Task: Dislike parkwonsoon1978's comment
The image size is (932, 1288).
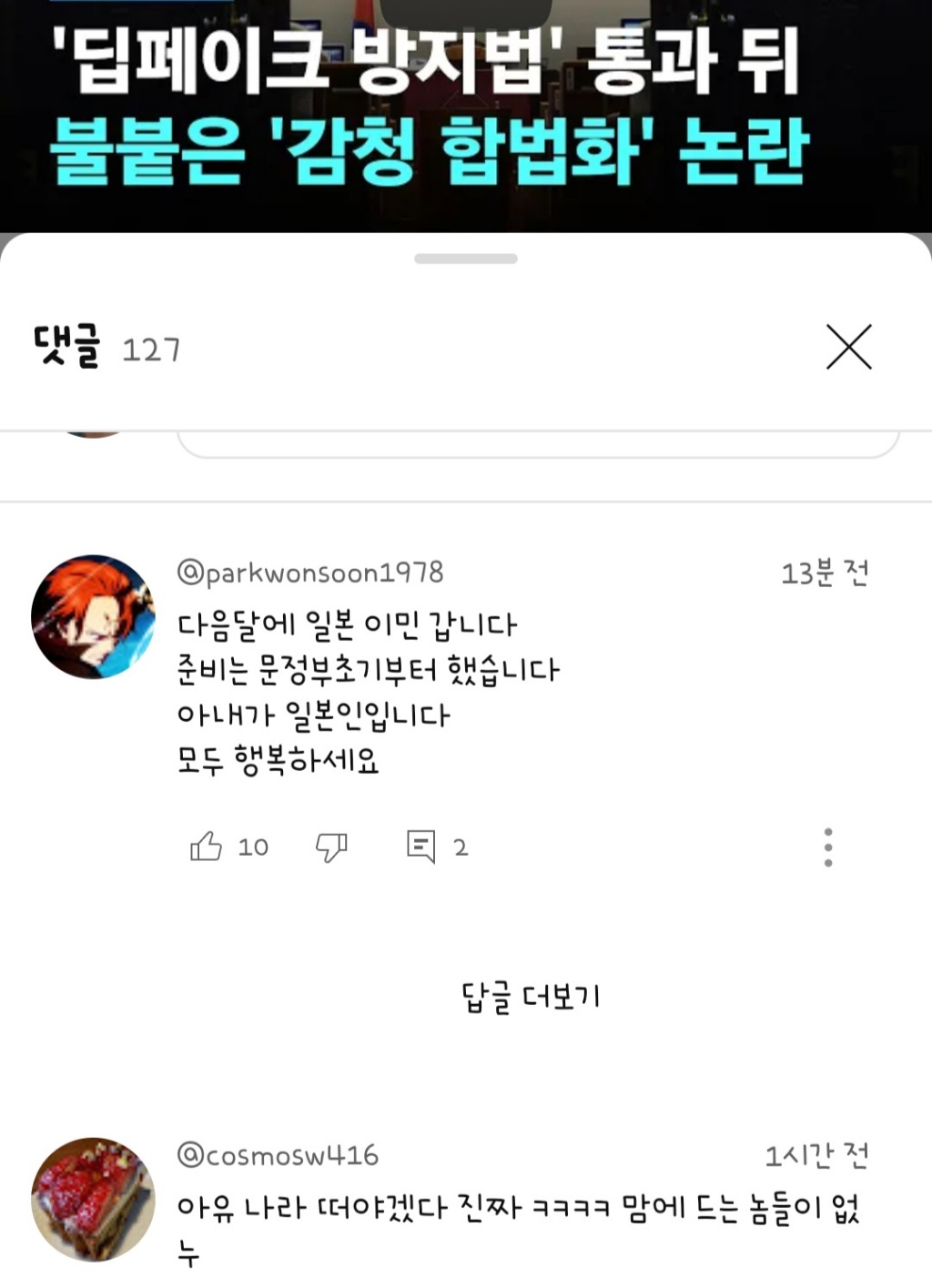Action: 331,847
